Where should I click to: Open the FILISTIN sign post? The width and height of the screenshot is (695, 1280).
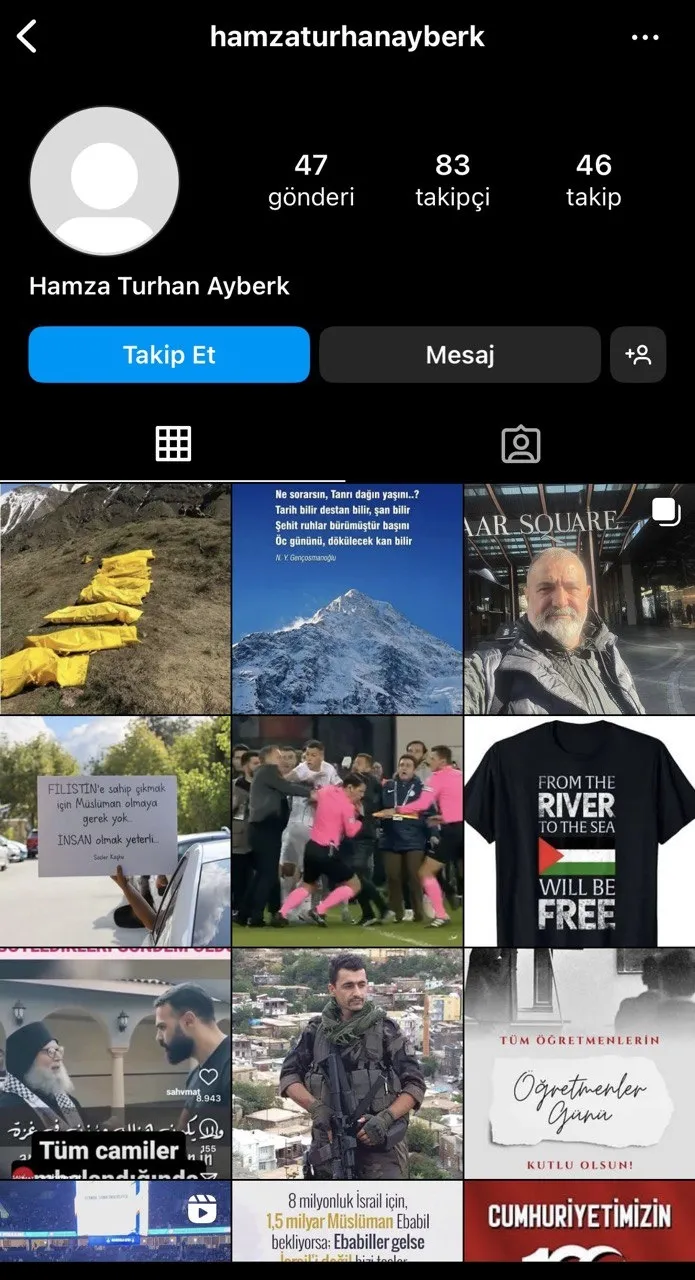pos(115,830)
